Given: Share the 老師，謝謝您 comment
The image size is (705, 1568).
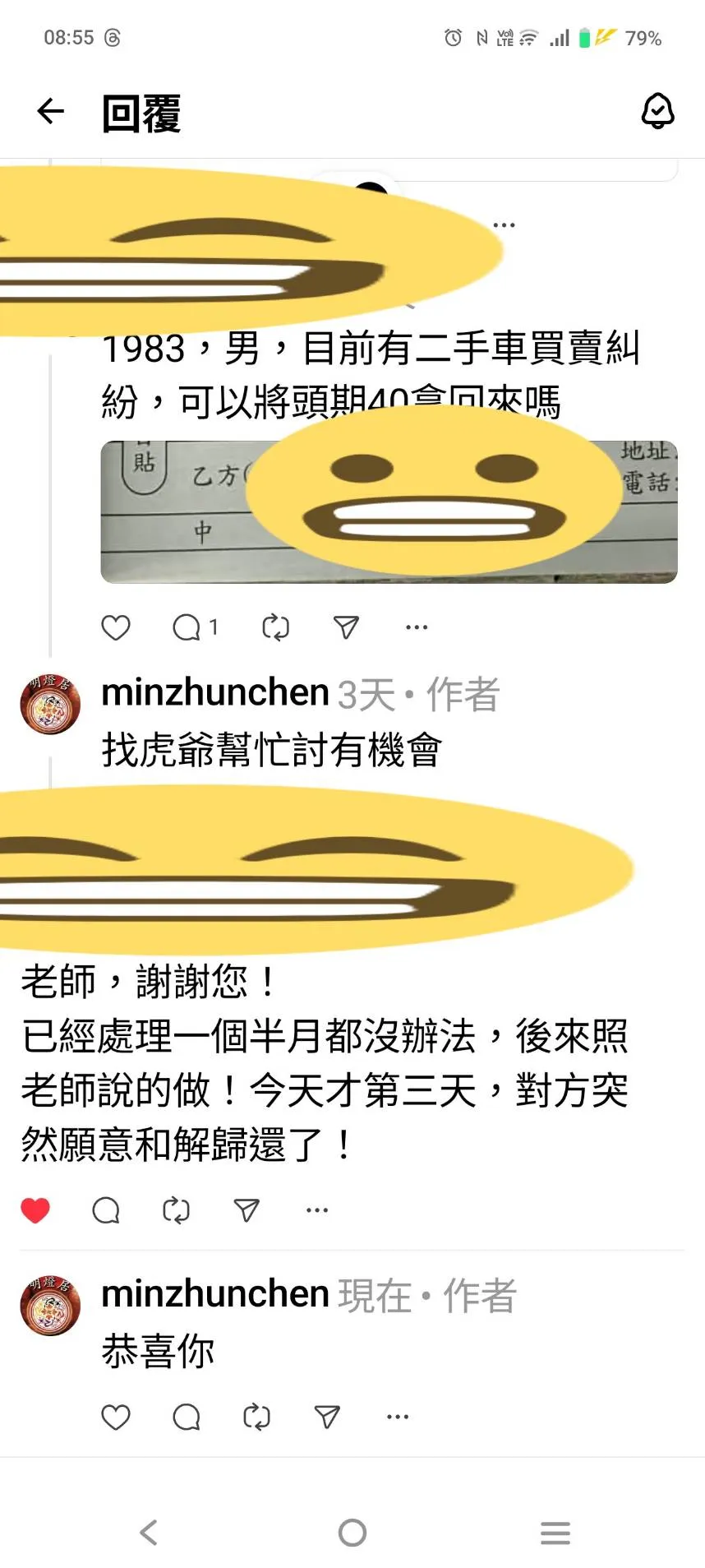Looking at the screenshot, I should pyautogui.click(x=247, y=1210).
